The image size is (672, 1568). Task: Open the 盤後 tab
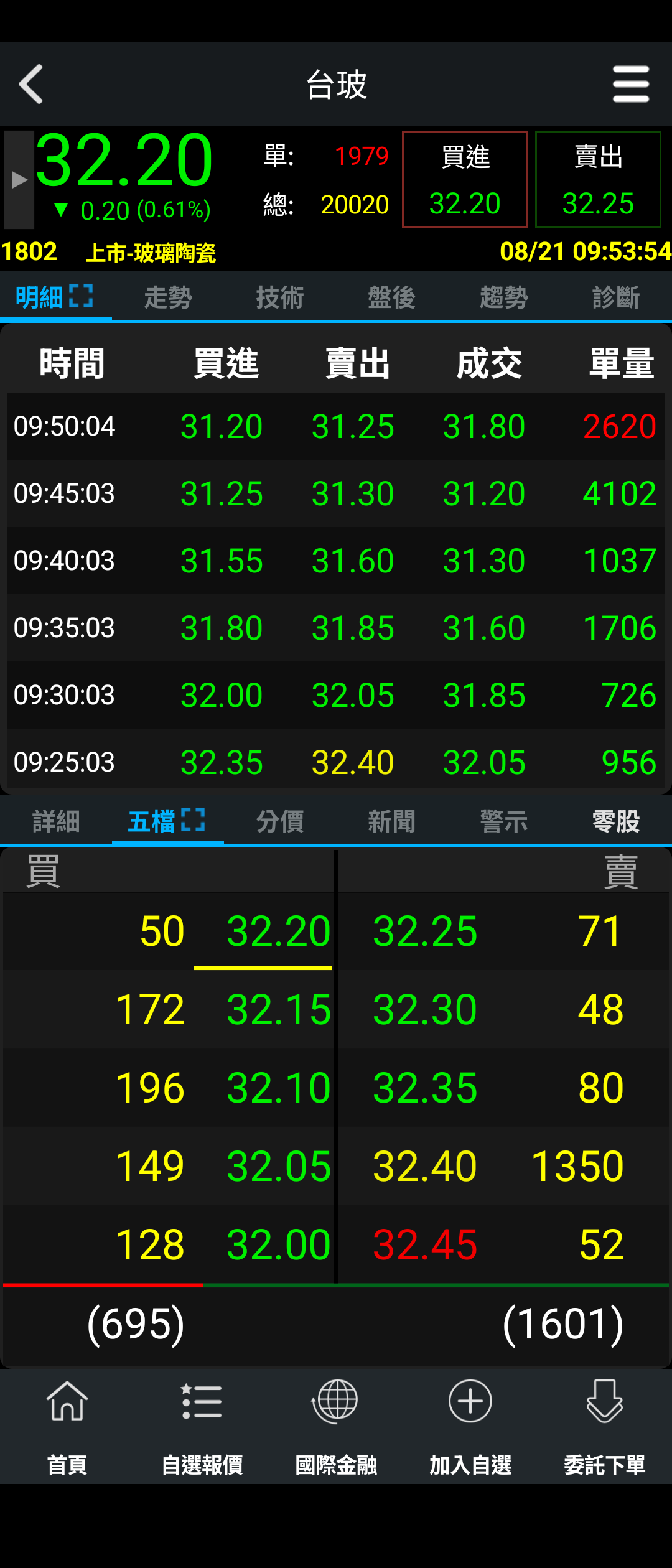[x=392, y=297]
